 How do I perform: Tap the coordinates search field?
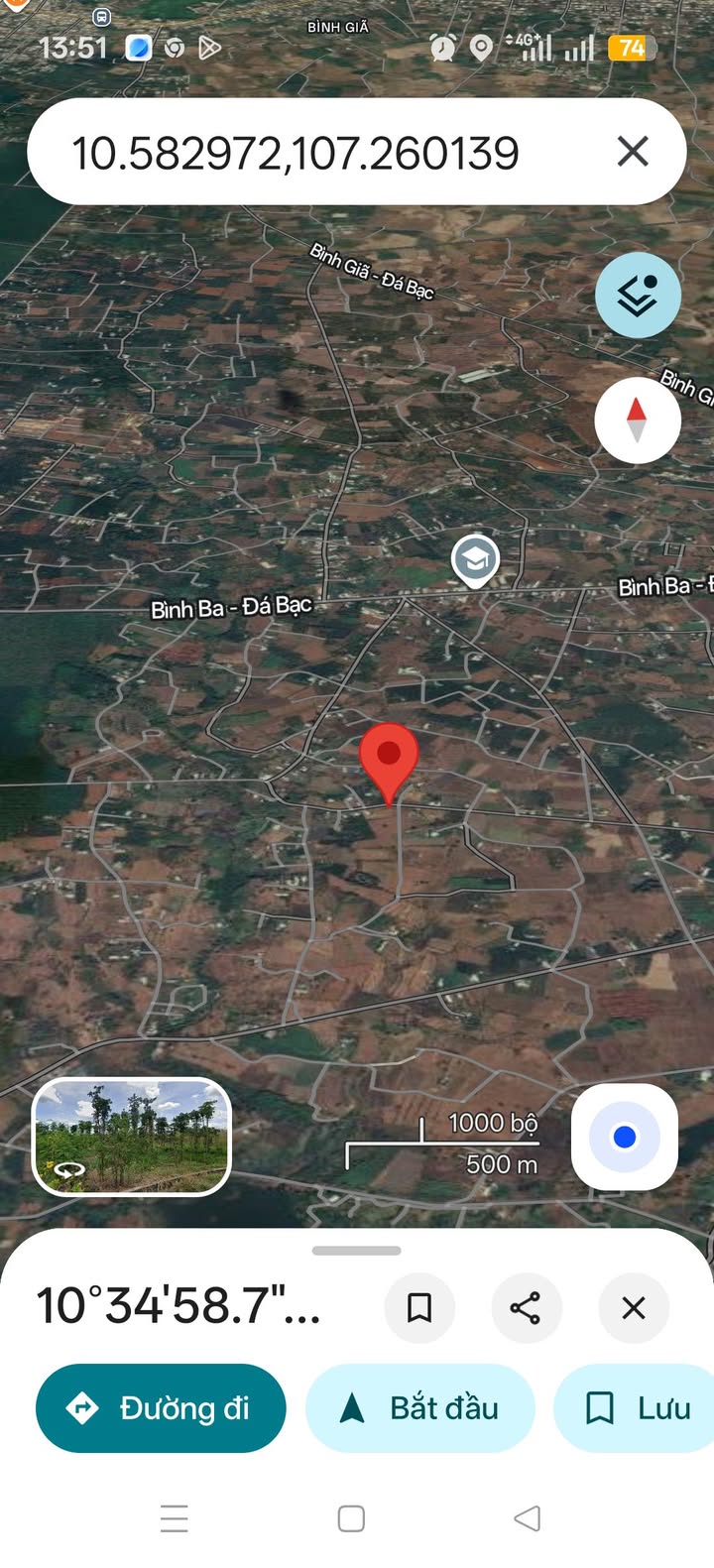point(297,153)
